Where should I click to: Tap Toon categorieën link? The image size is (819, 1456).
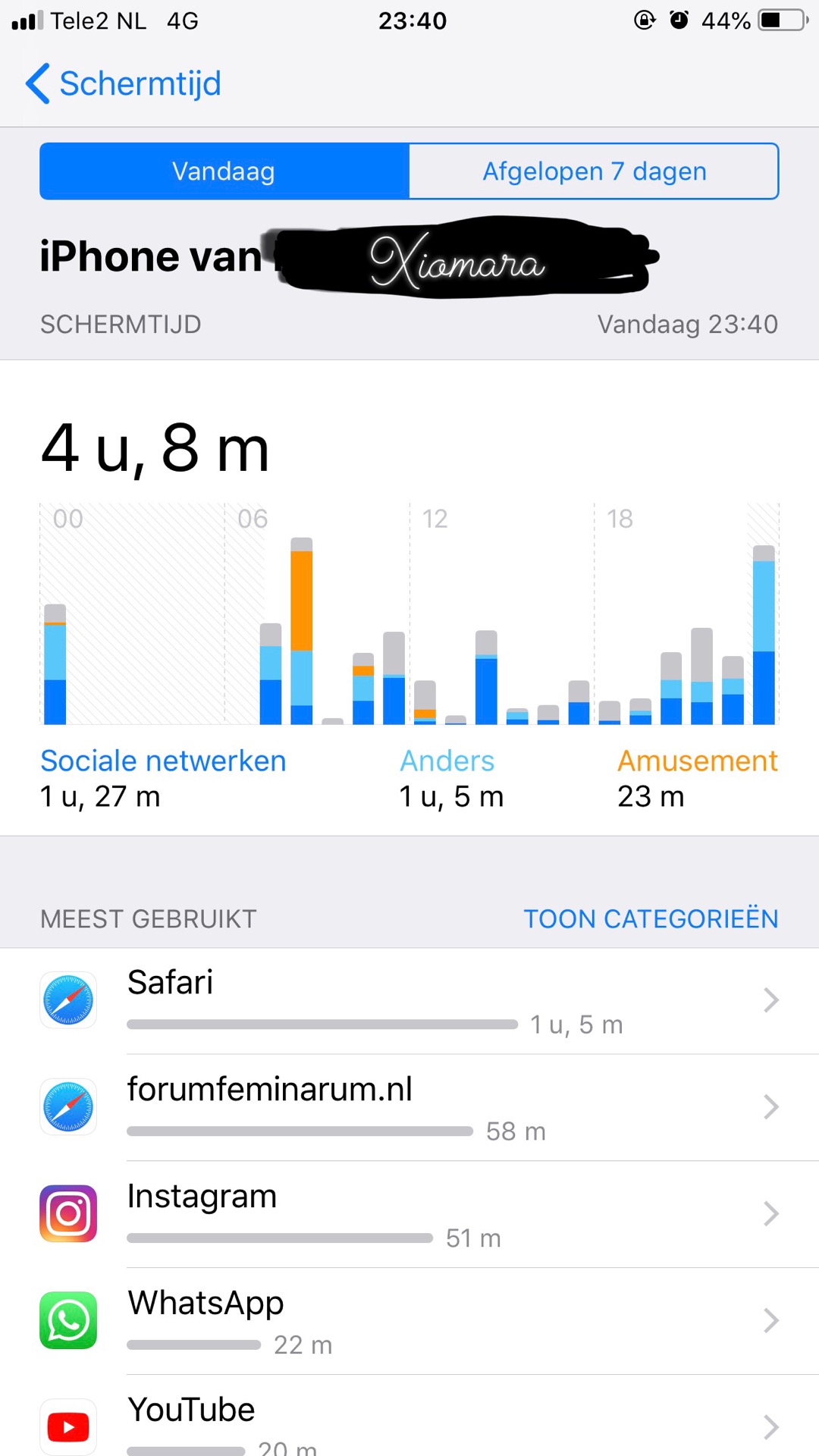tap(651, 918)
